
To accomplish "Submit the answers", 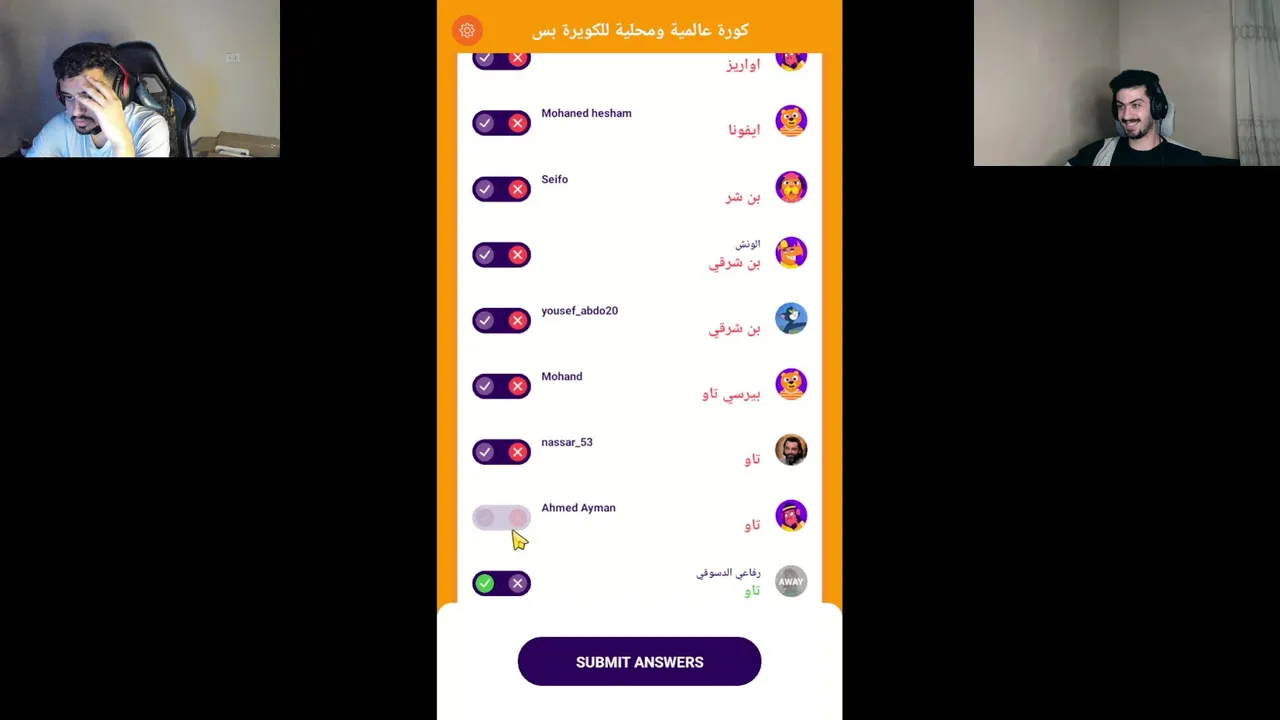I will click(639, 662).
